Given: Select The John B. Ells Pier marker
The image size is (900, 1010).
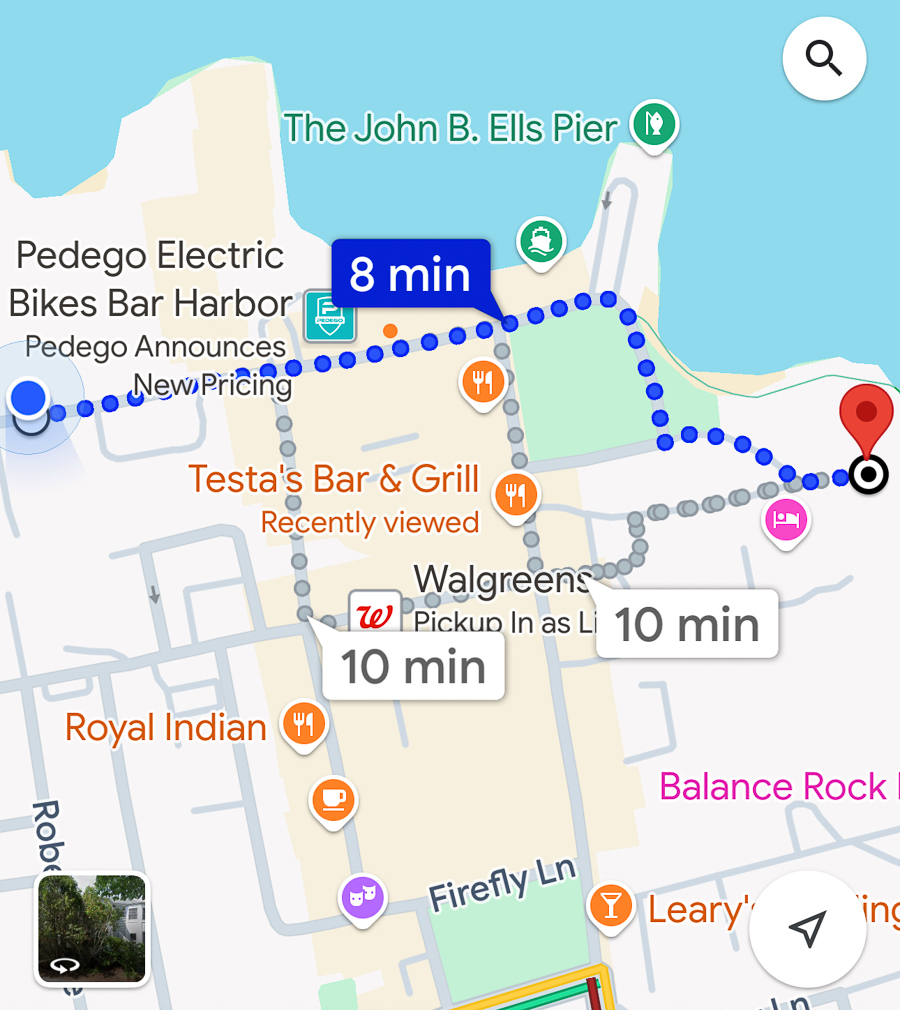Looking at the screenshot, I should tap(655, 123).
